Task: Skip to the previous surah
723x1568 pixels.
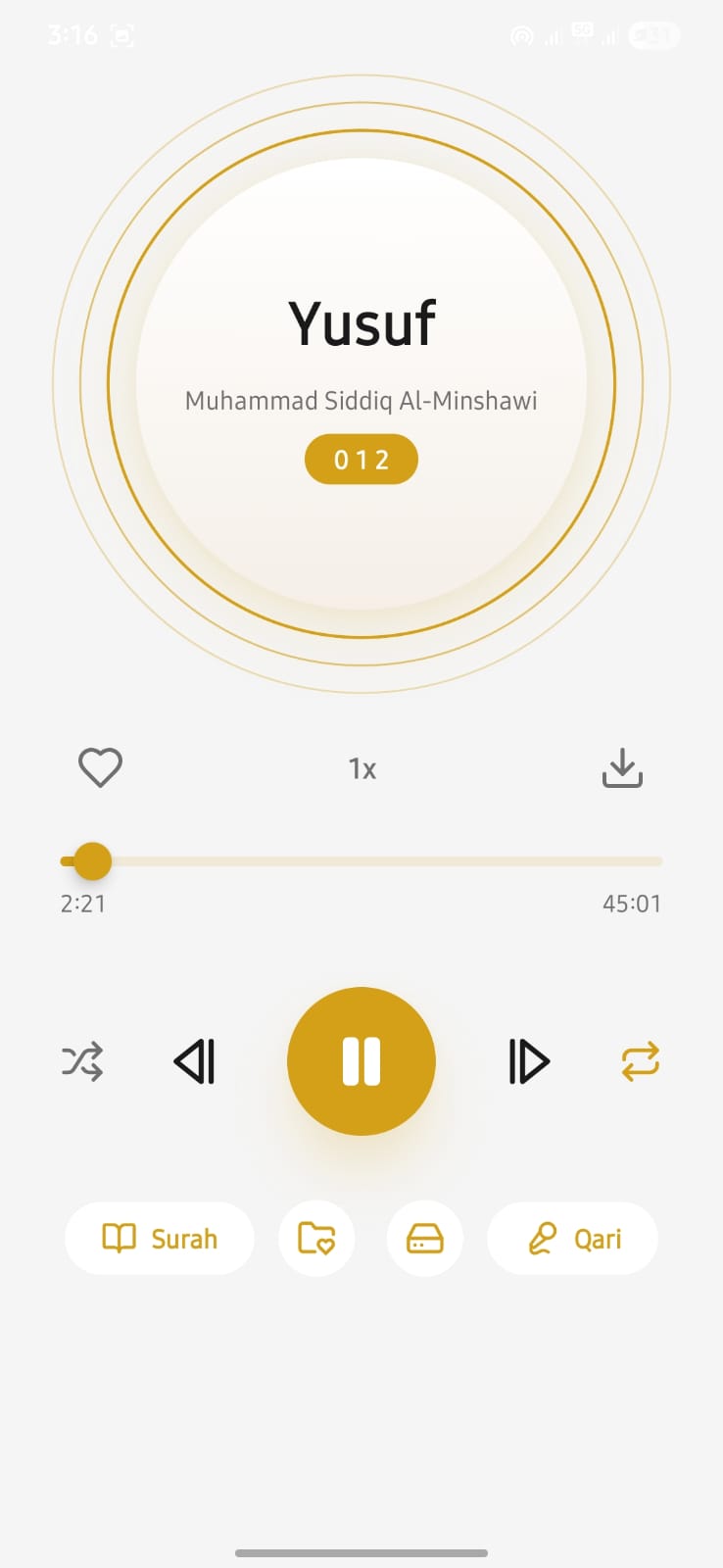Action: [195, 1061]
